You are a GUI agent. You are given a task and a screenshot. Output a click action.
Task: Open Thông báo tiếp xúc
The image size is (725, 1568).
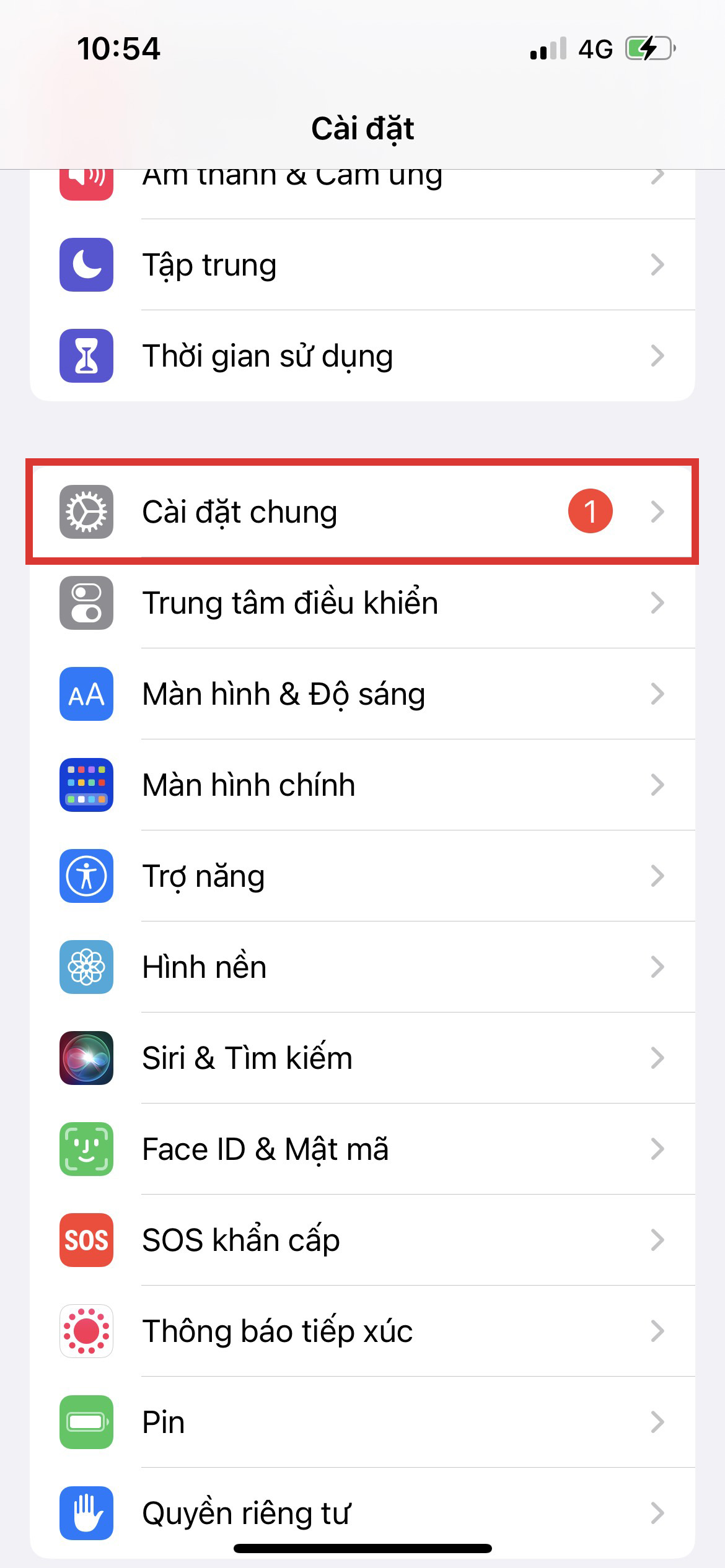pyautogui.click(x=362, y=1331)
